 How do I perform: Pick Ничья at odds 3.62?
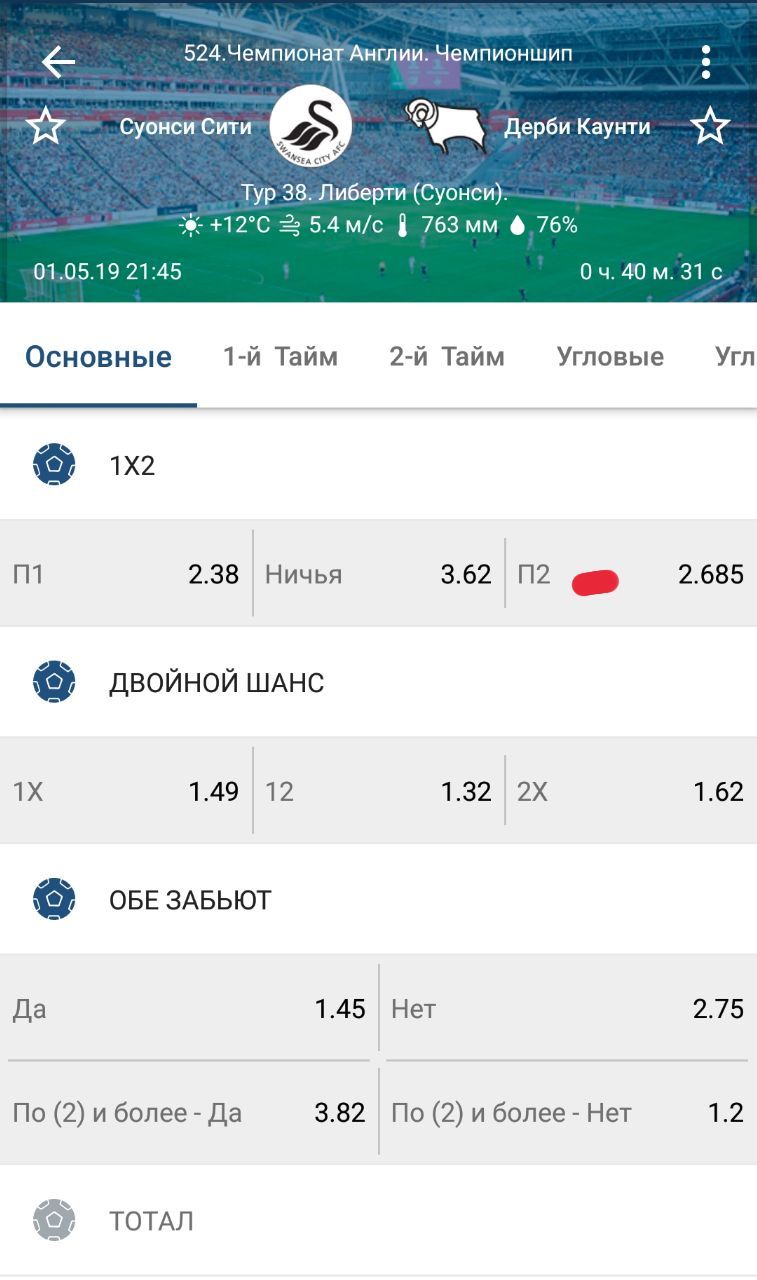pos(378,574)
